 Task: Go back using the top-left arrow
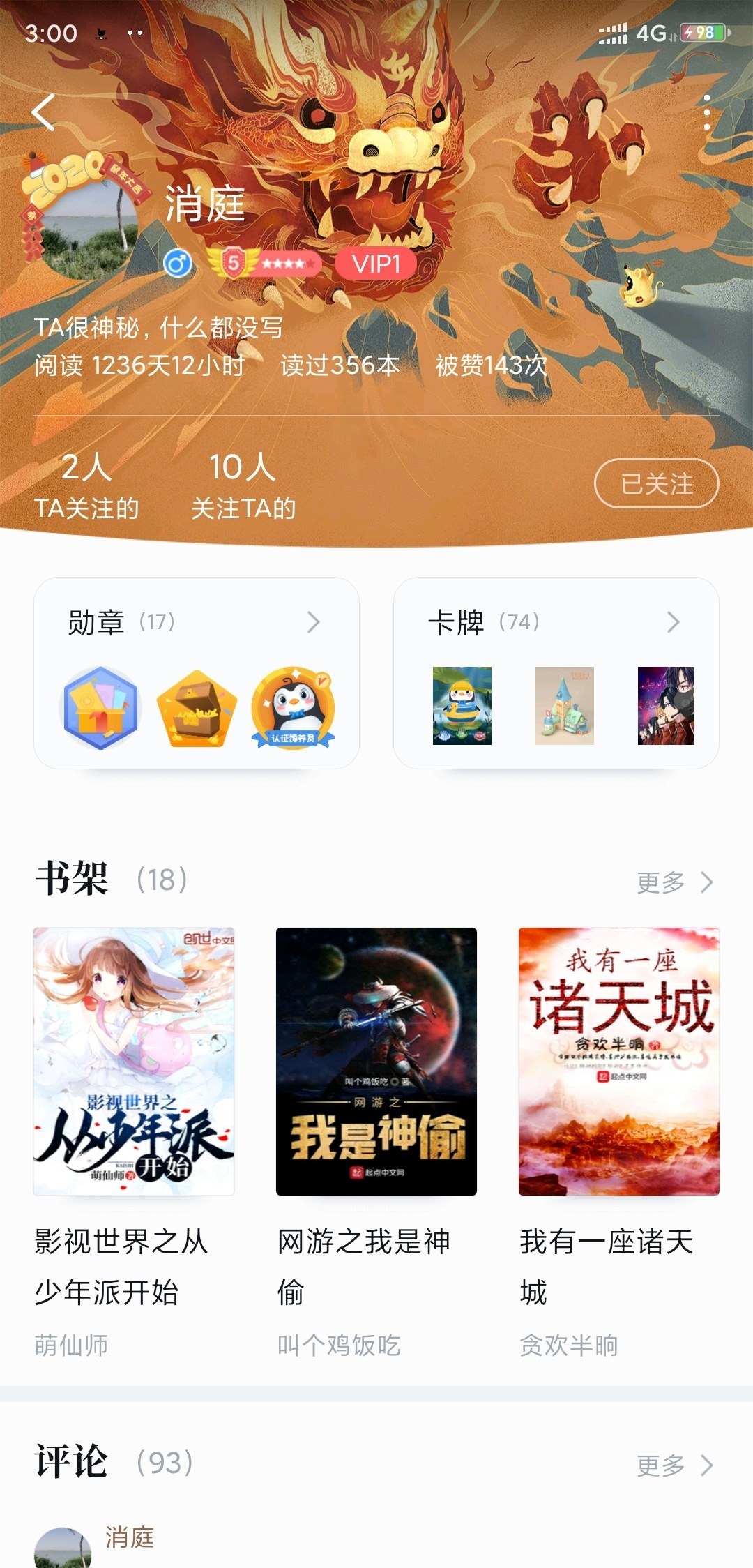43,112
